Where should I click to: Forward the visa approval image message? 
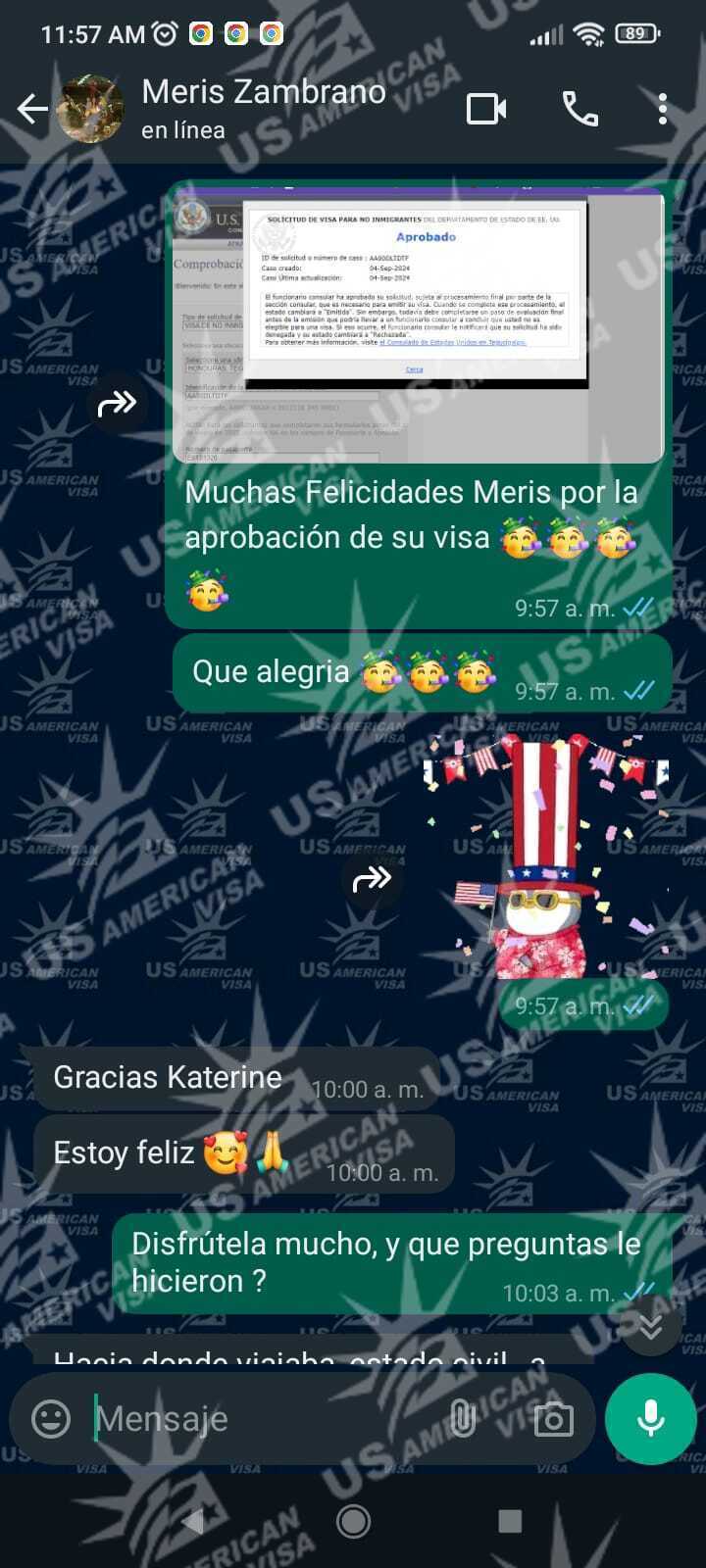coord(117,403)
